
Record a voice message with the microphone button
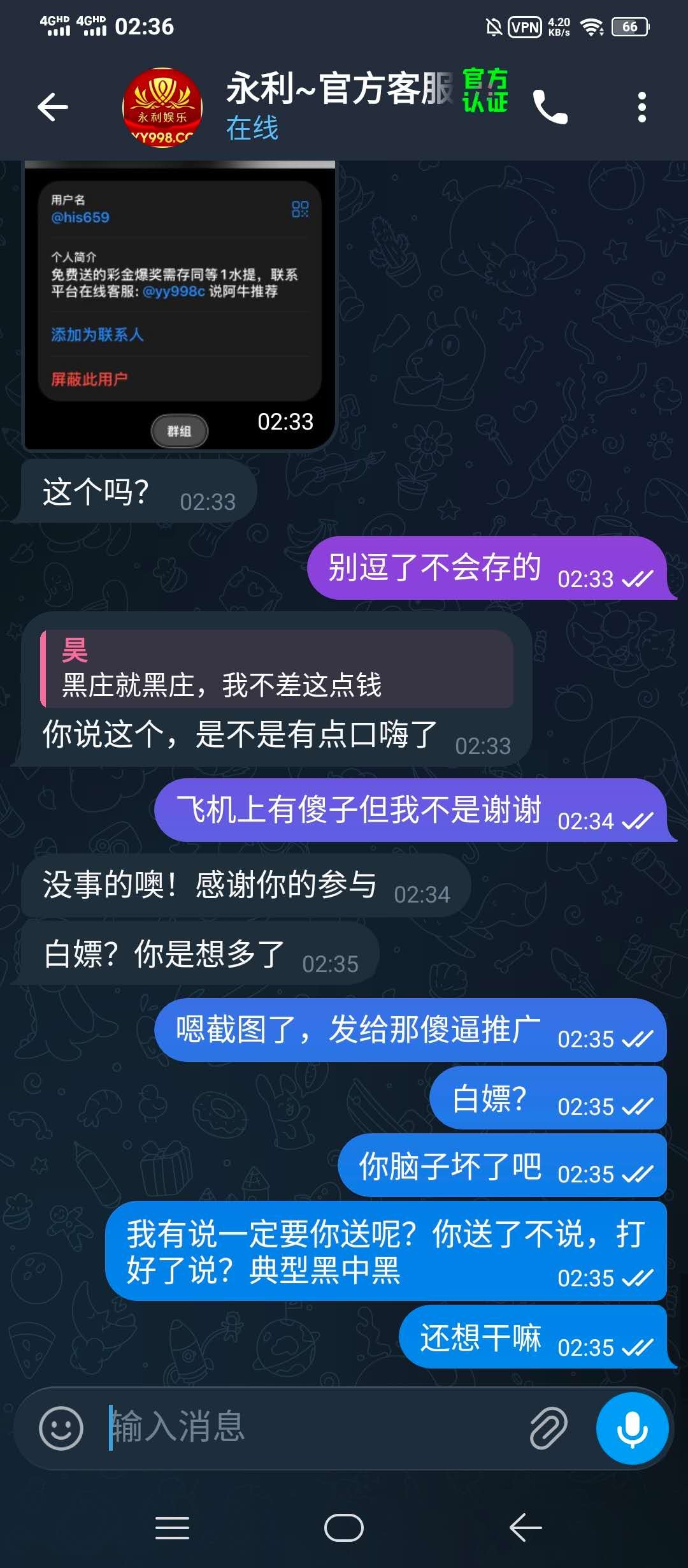click(x=632, y=1428)
